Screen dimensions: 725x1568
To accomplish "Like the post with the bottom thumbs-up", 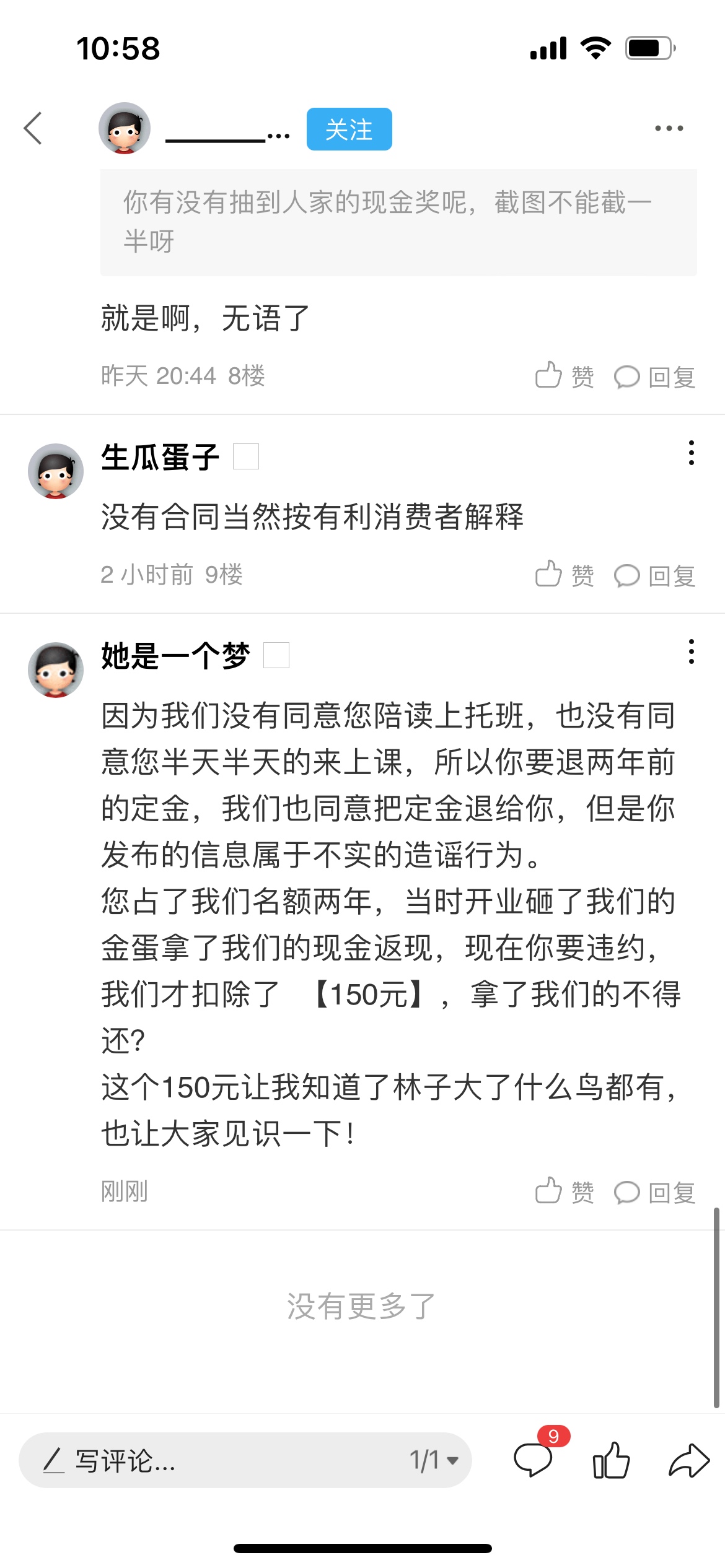I will (611, 1460).
